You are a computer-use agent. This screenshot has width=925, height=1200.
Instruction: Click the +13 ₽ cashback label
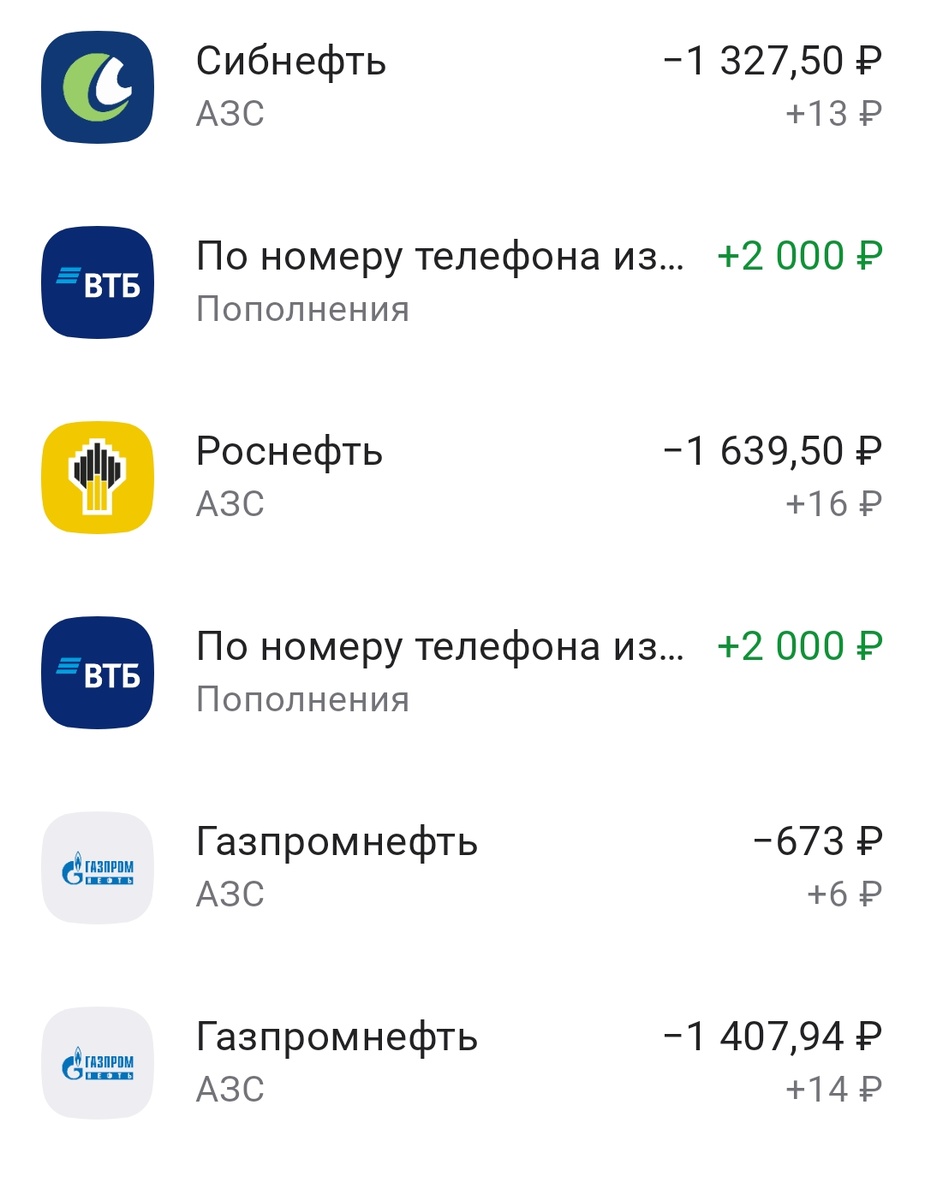click(835, 113)
